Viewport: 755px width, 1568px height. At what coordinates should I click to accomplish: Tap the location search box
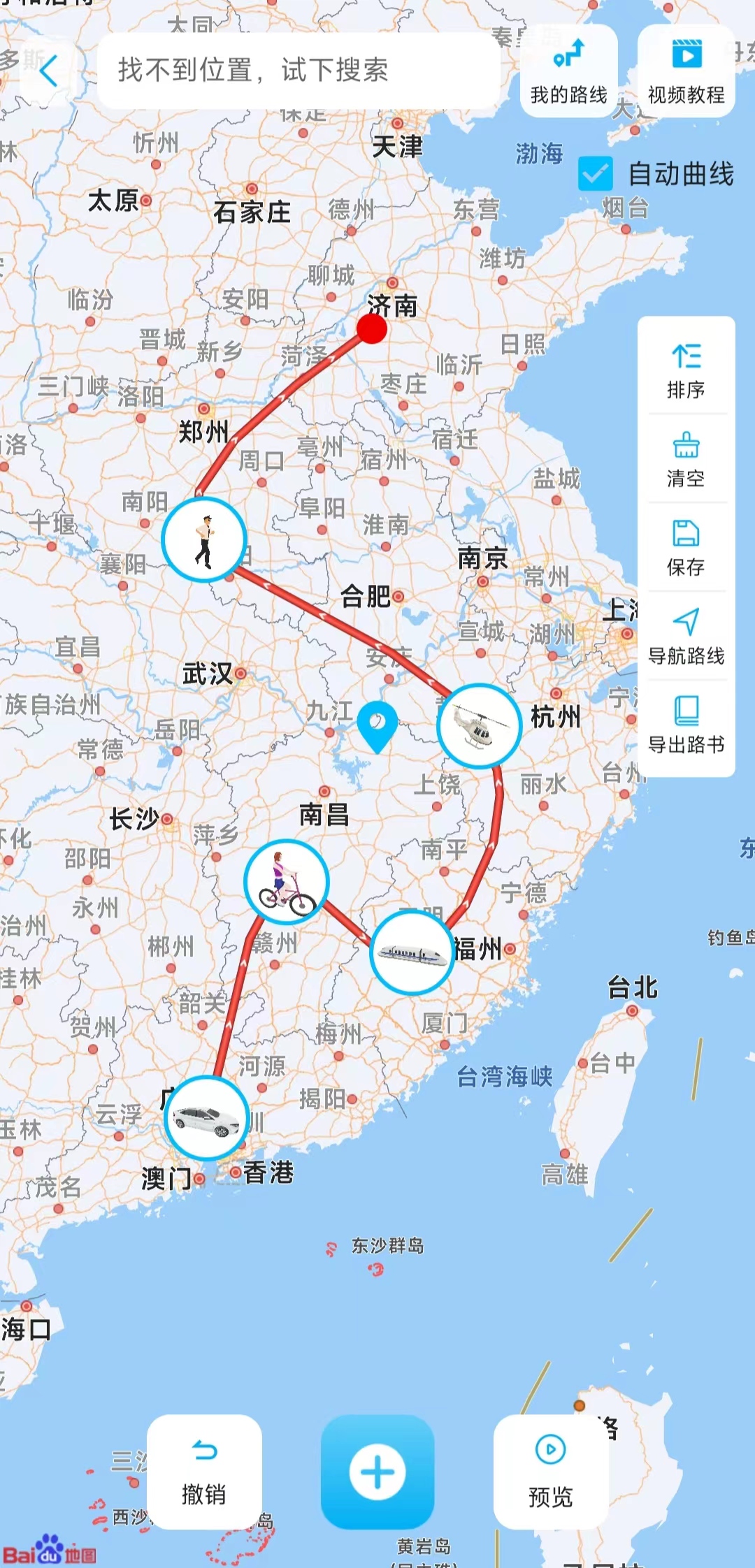[299, 71]
